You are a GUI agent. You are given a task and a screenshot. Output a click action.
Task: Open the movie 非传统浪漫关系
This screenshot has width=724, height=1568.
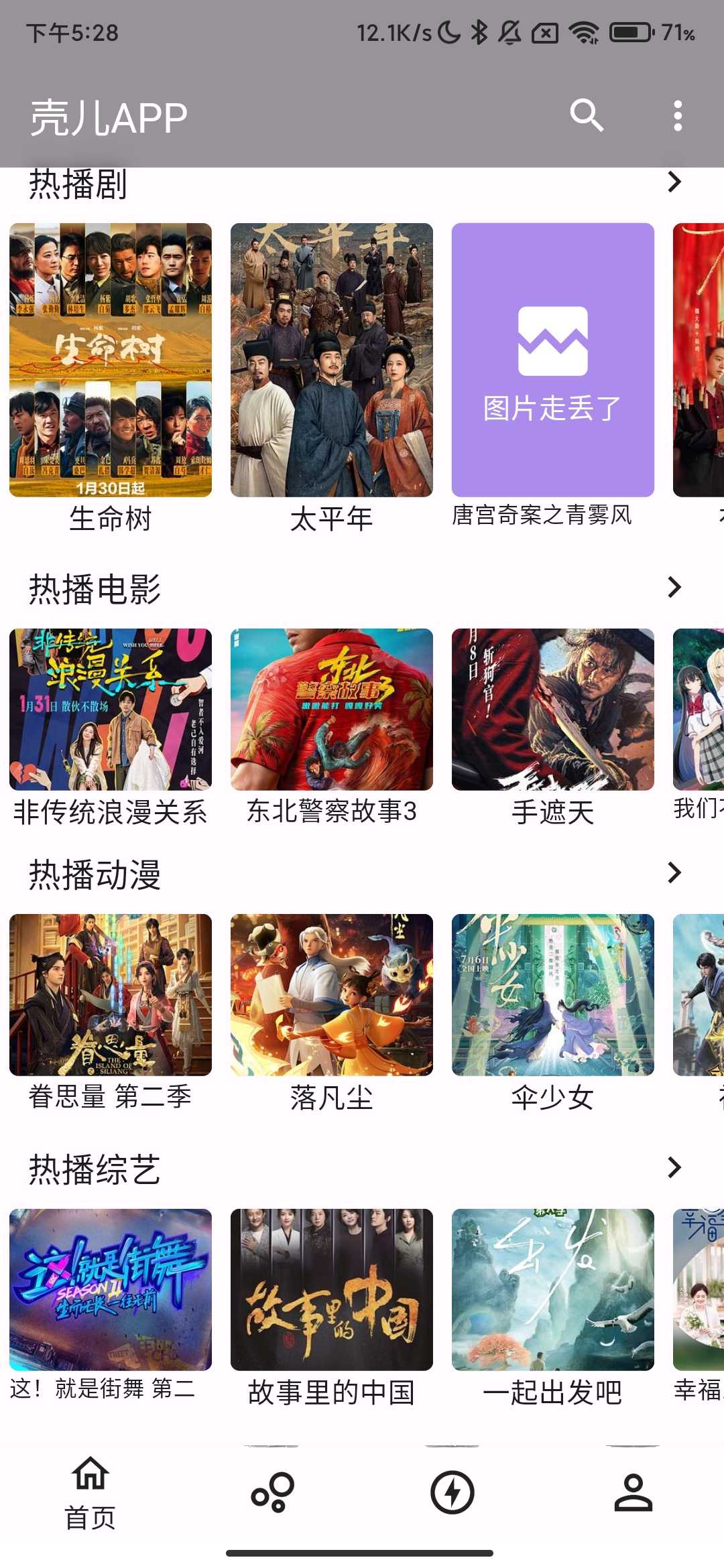(111, 710)
